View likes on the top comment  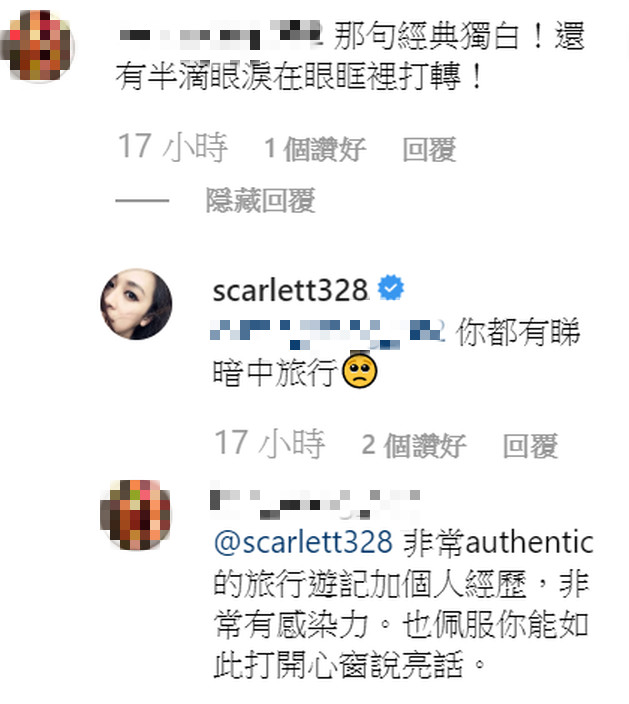coord(314,151)
